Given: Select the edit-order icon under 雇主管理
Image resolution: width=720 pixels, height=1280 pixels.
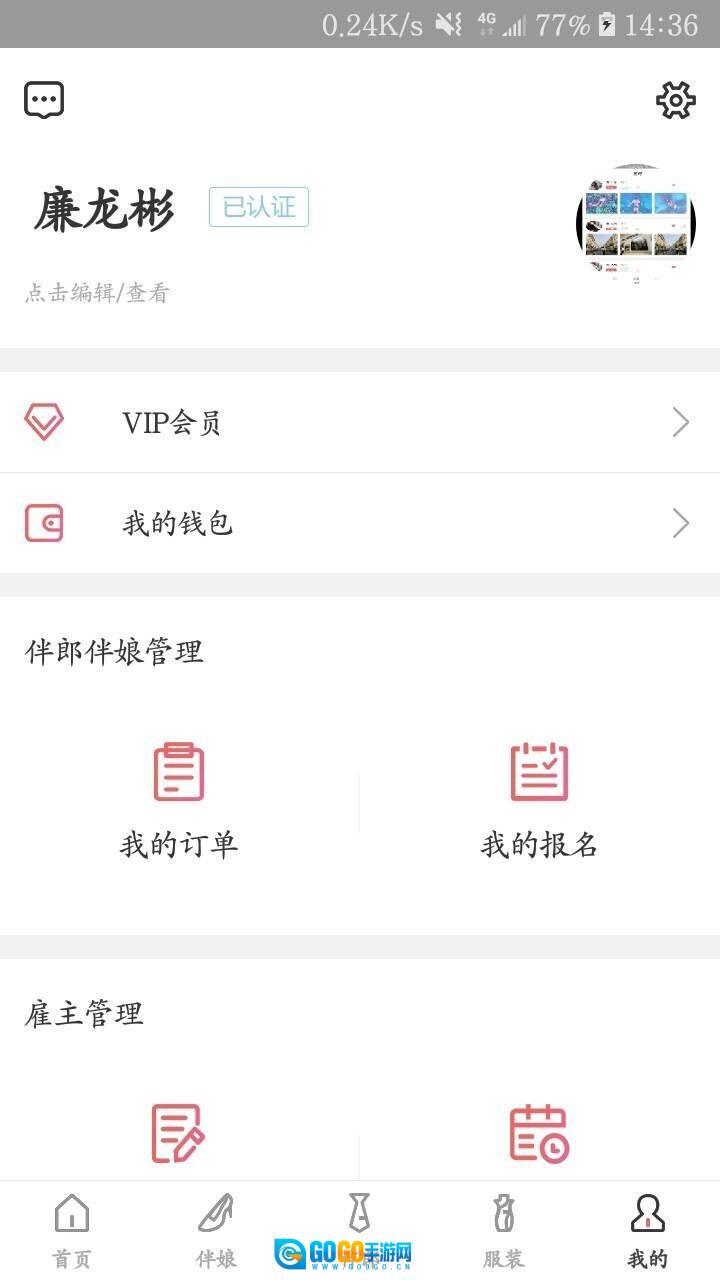Looking at the screenshot, I should (178, 1133).
